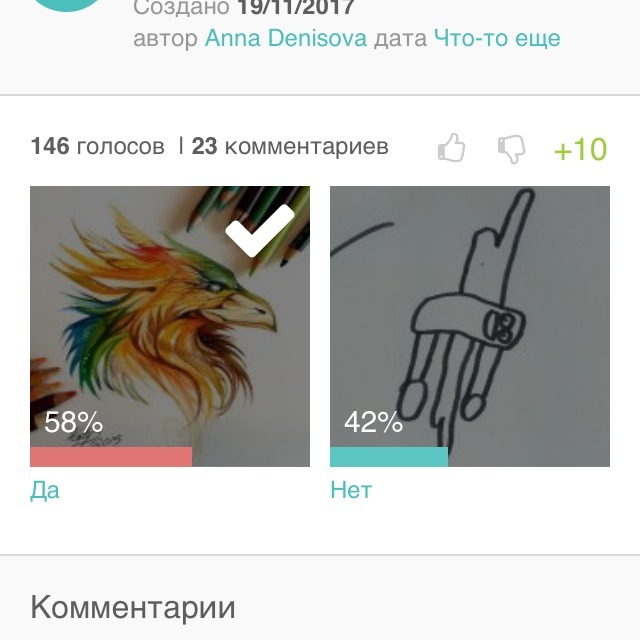Open the Что-то еще category link
This screenshot has height=640, width=640.
tap(497, 39)
